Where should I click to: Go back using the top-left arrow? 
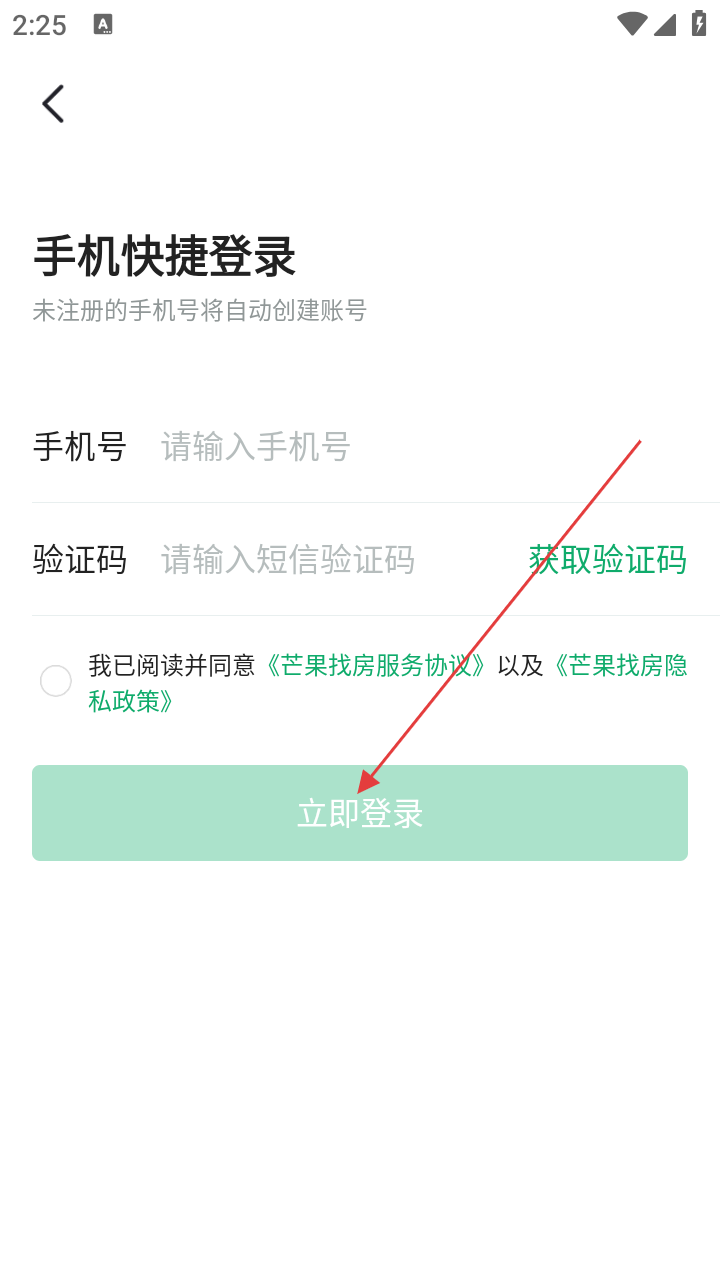53,104
